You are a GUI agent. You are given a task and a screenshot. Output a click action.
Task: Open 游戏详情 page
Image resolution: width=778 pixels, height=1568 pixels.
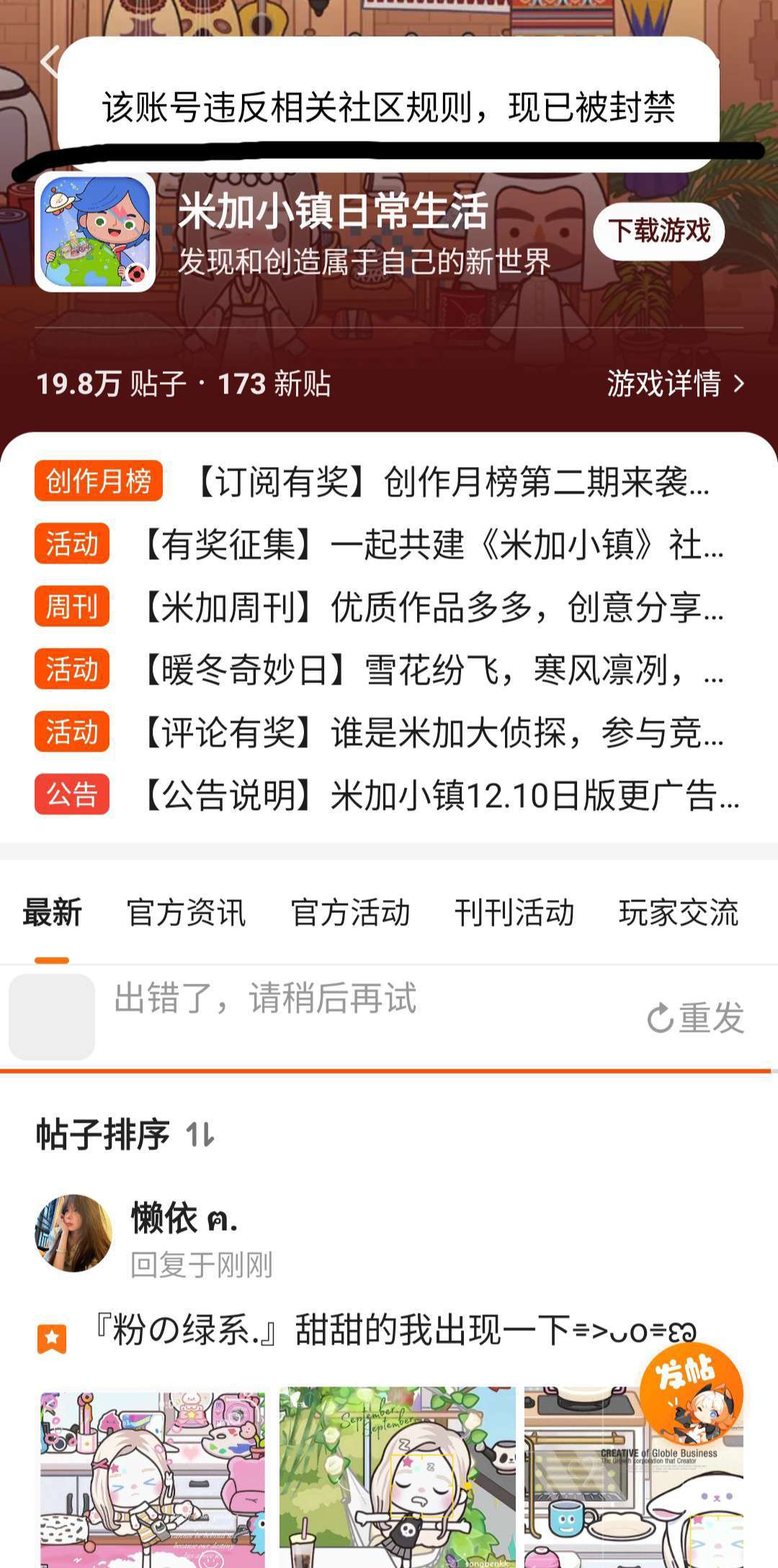click(x=674, y=383)
